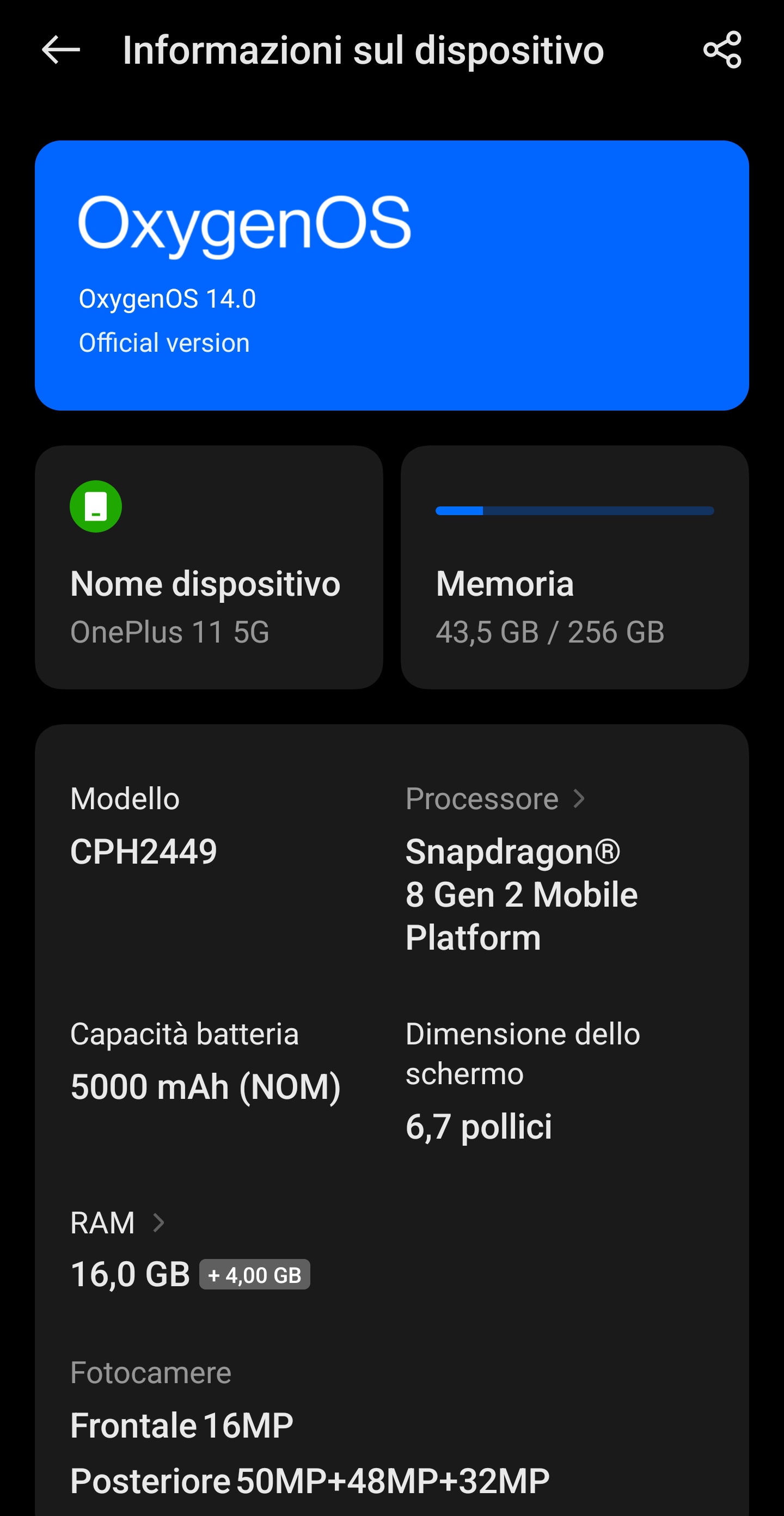Select the Fotocamere section
This screenshot has height=1516, width=784.
click(151, 1373)
